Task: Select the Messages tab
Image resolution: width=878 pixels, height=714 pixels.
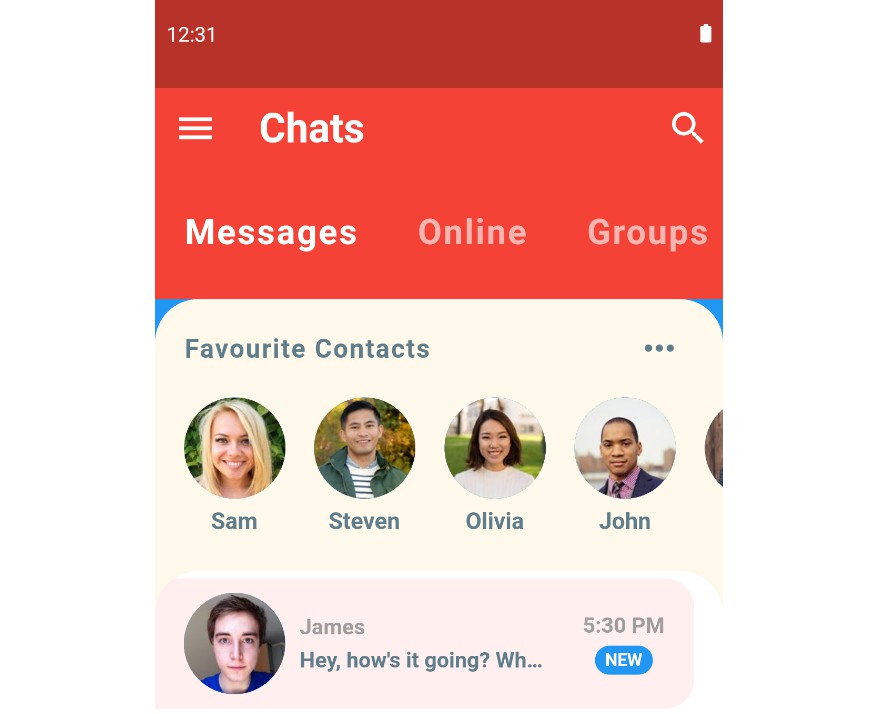Action: pyautogui.click(x=271, y=232)
